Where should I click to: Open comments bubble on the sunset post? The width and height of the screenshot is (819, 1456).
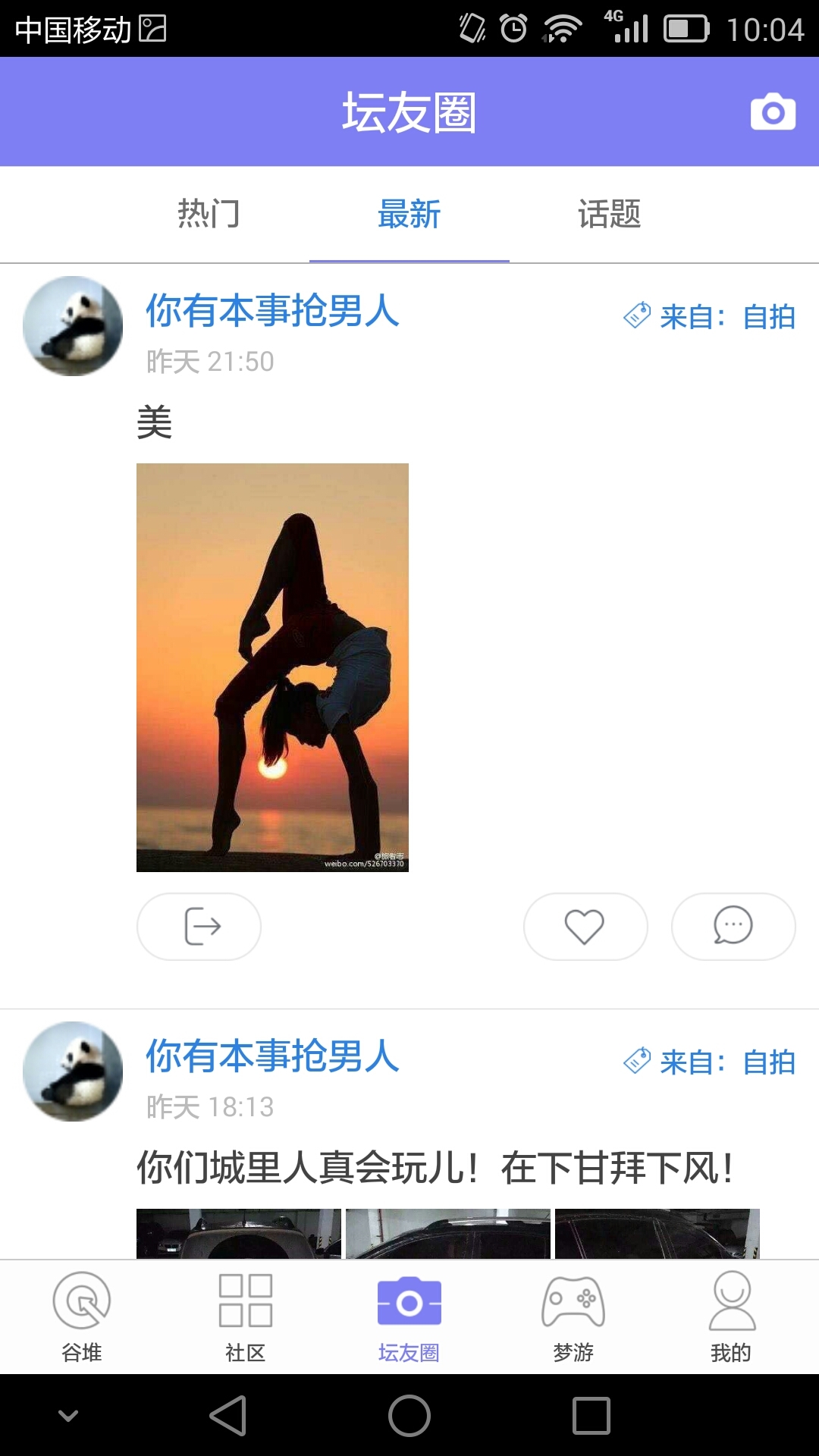pyautogui.click(x=733, y=926)
